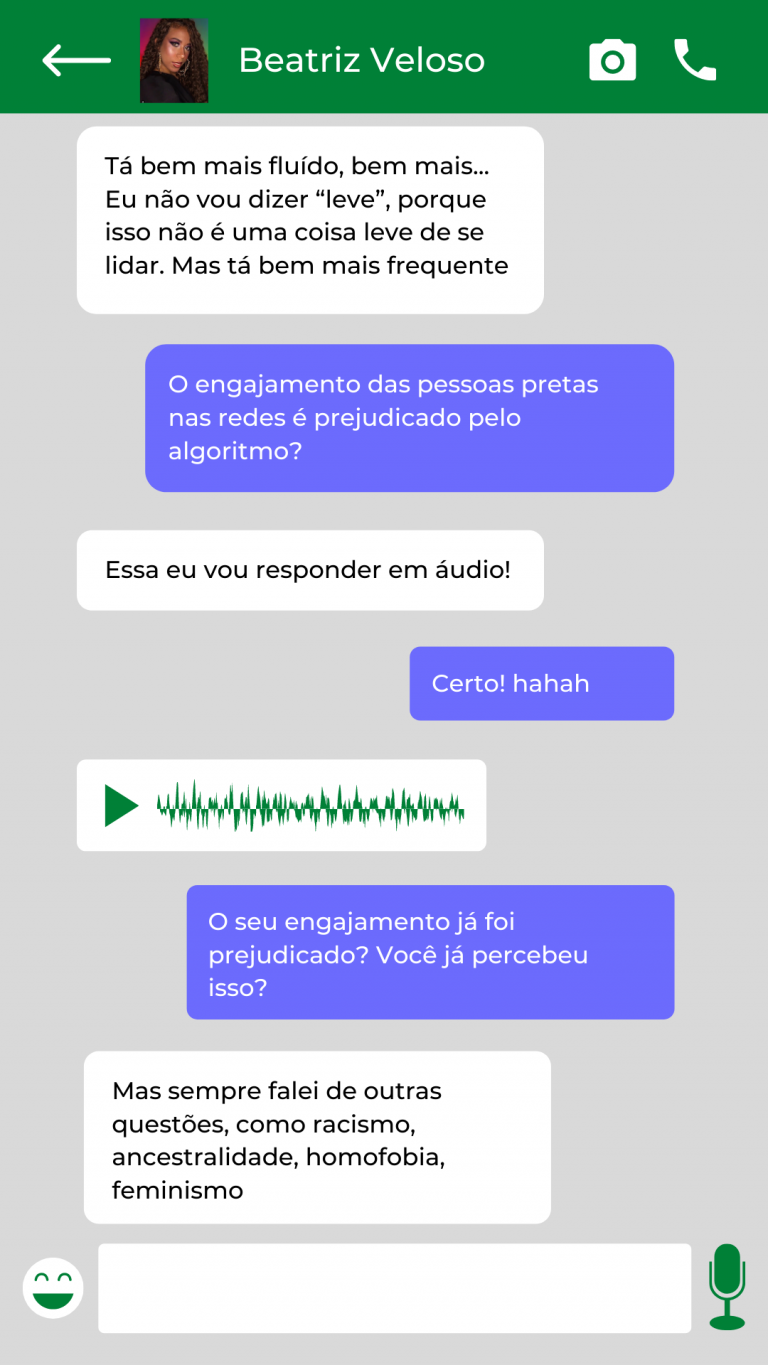Open the emoji picker

pyautogui.click(x=53, y=1288)
